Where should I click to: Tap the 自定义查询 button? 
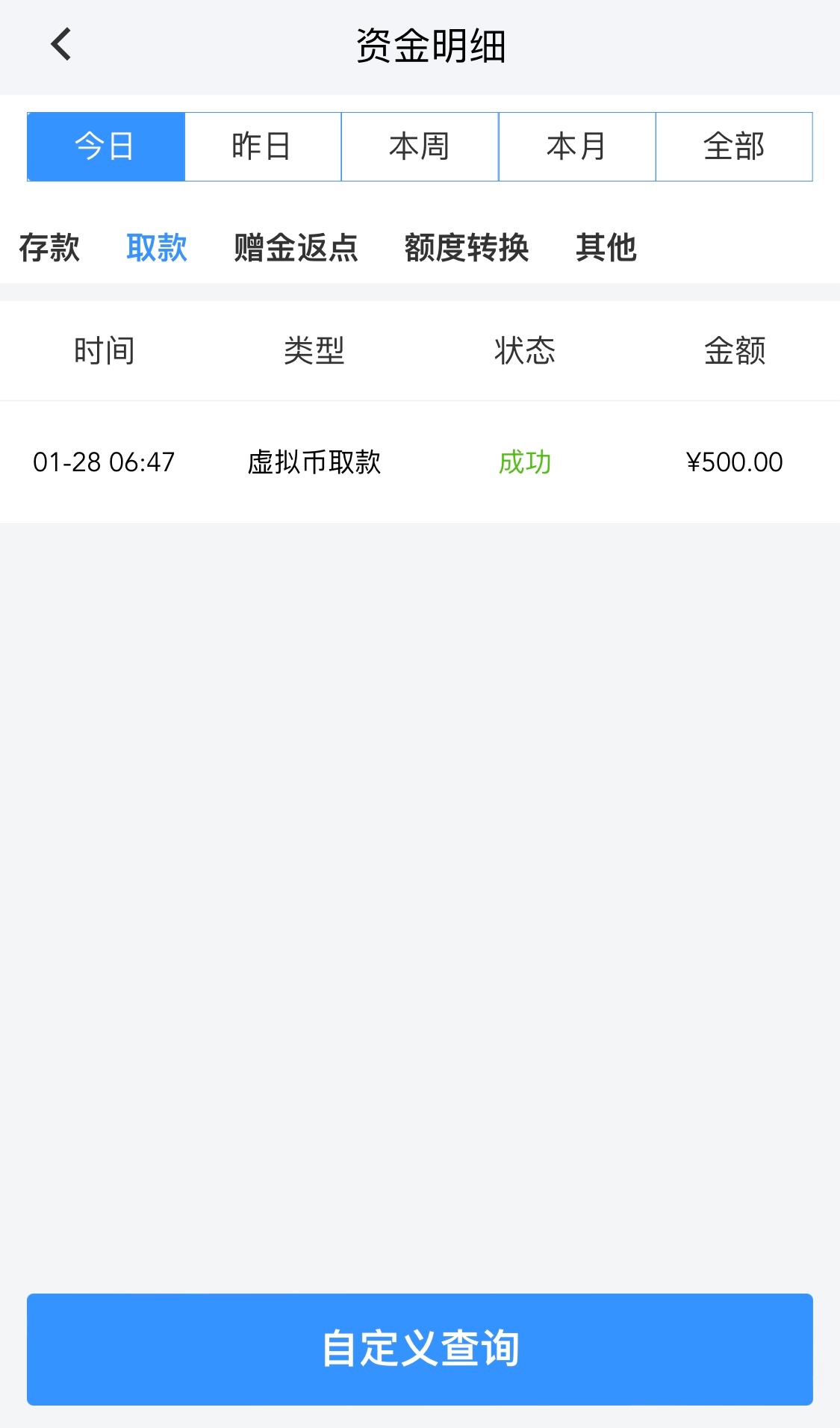pos(420,1349)
